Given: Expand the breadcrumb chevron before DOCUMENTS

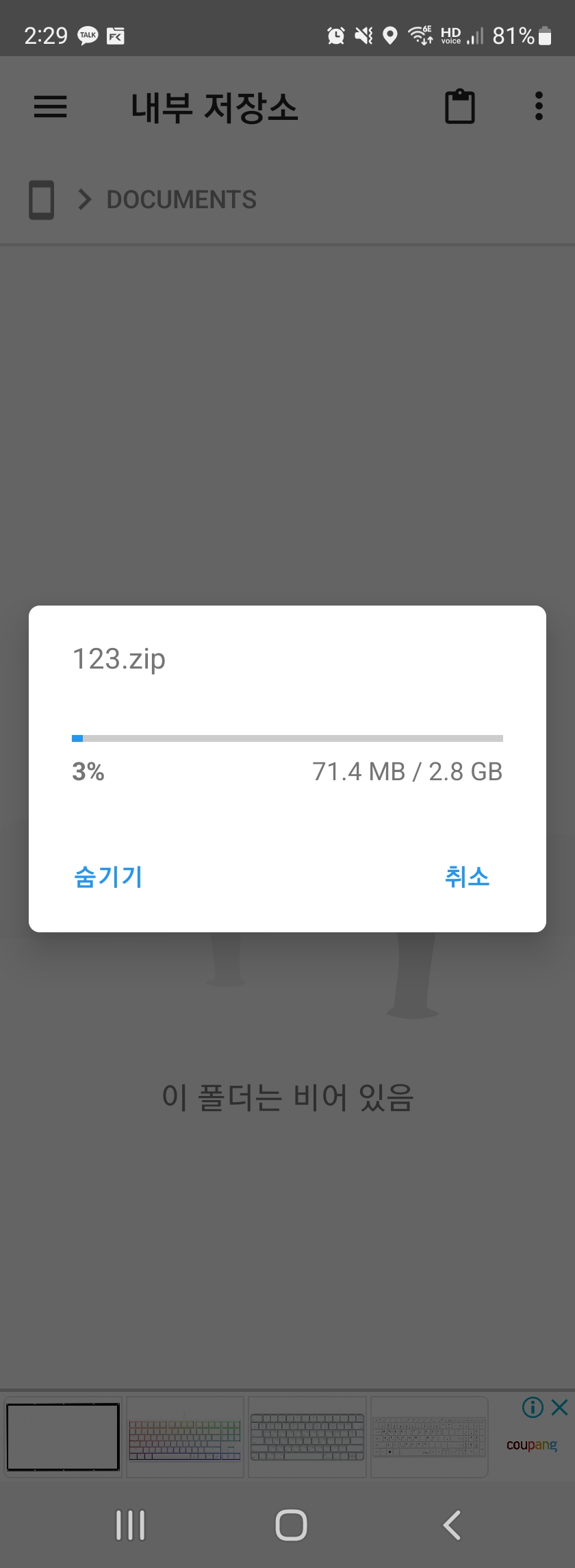Looking at the screenshot, I should coord(85,199).
